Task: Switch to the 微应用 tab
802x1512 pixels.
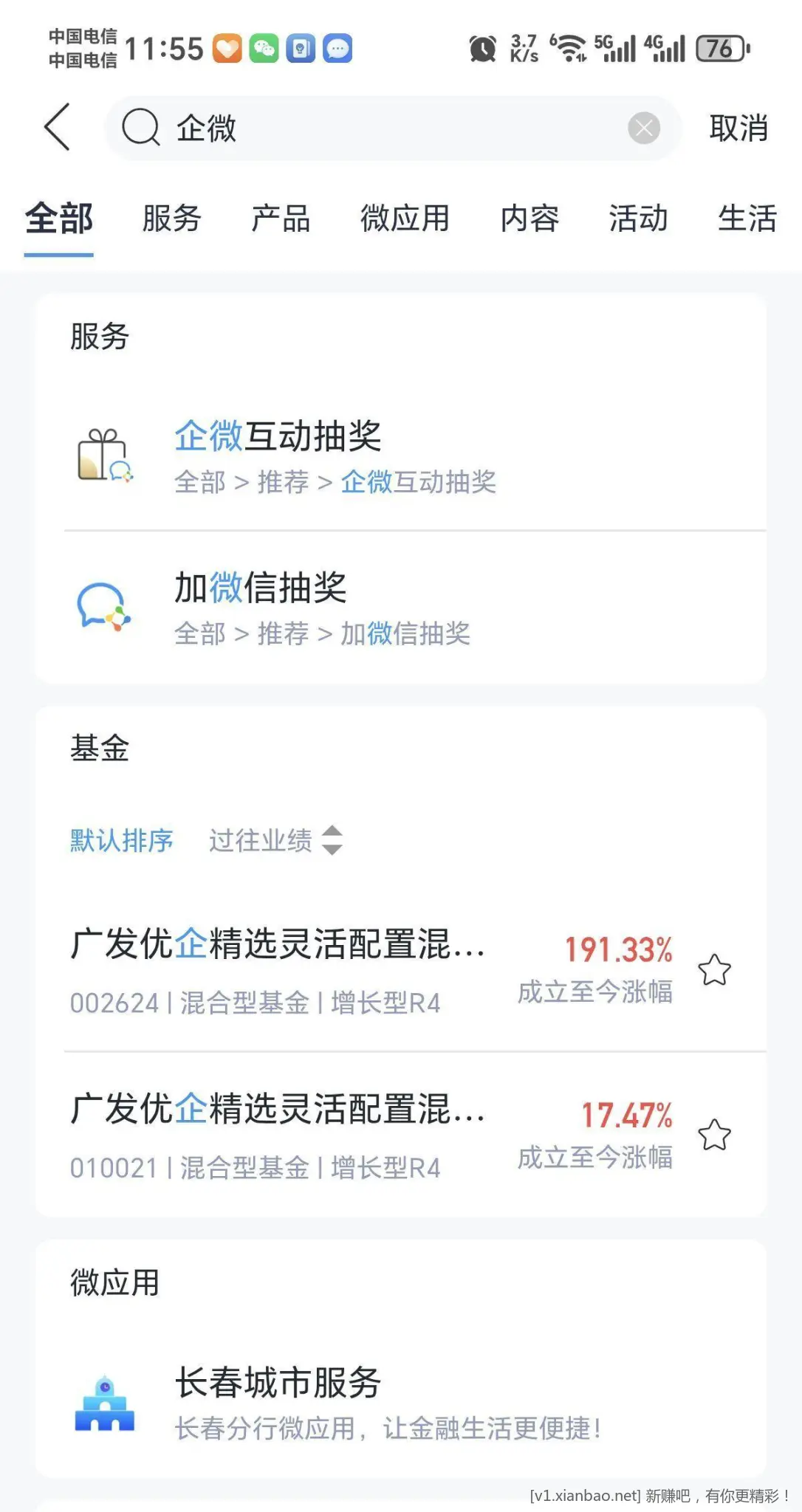Action: 405,219
